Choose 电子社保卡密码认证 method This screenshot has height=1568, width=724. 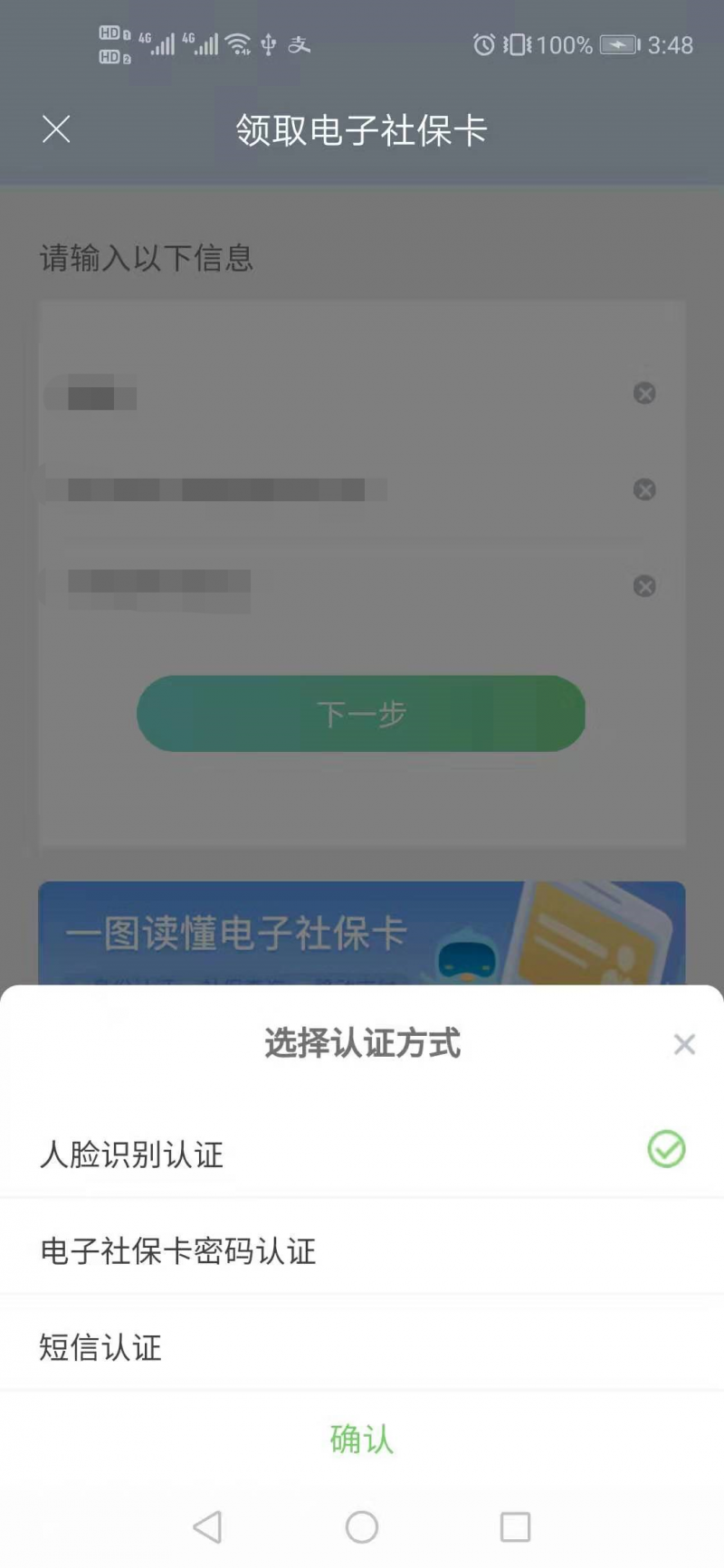[362, 1250]
